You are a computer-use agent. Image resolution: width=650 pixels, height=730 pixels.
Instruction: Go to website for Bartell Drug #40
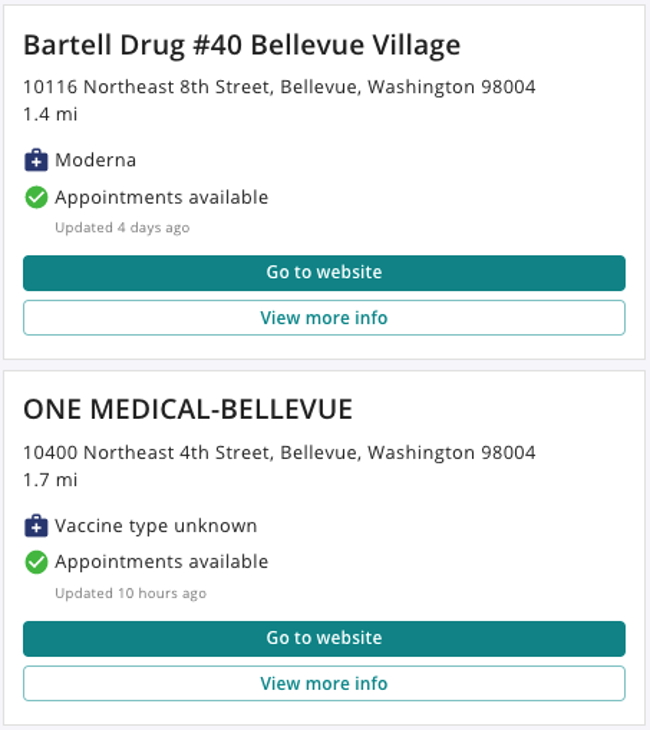pos(324,272)
